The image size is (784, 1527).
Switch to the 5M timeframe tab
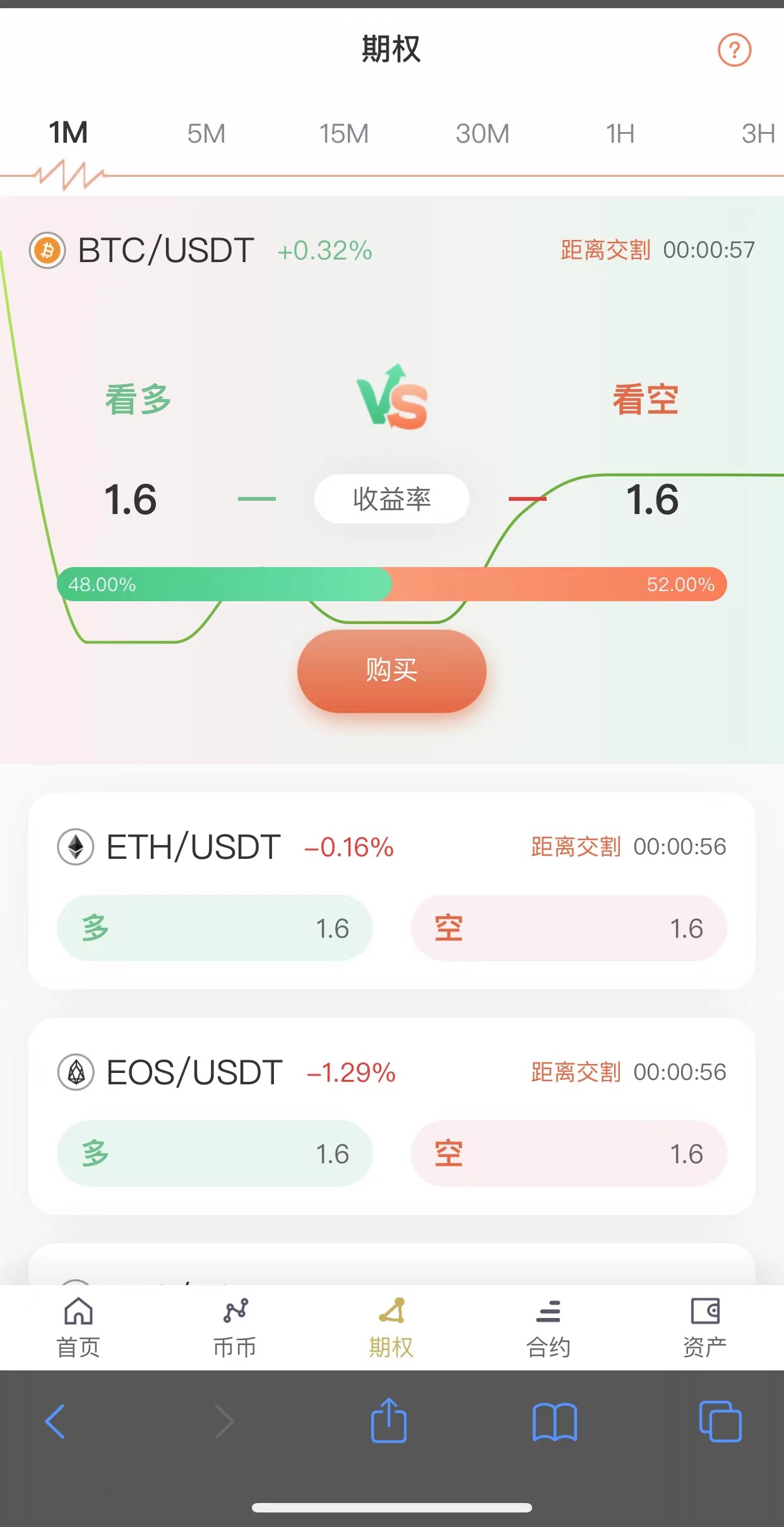(206, 134)
